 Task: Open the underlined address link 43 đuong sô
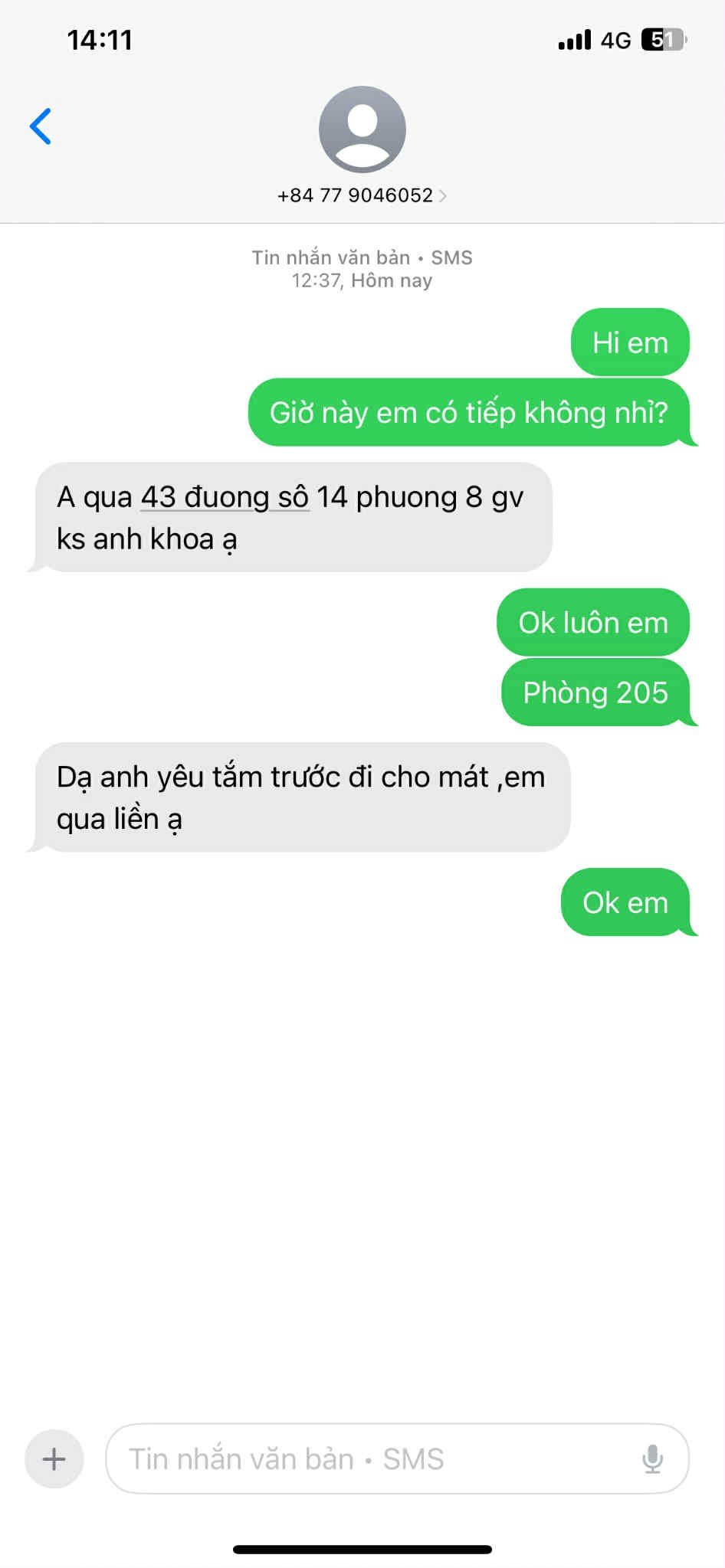tap(224, 498)
